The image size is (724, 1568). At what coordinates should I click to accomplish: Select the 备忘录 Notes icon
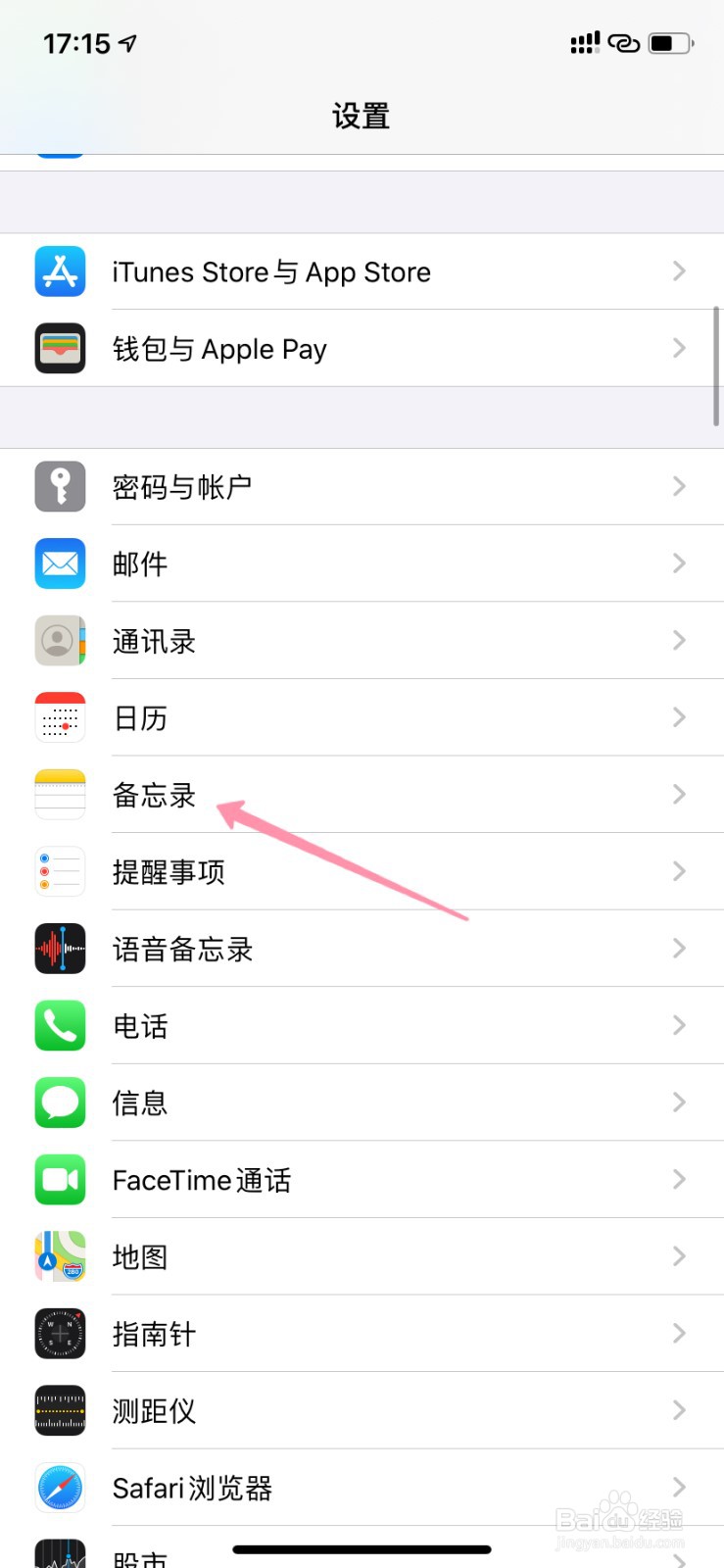[60, 795]
